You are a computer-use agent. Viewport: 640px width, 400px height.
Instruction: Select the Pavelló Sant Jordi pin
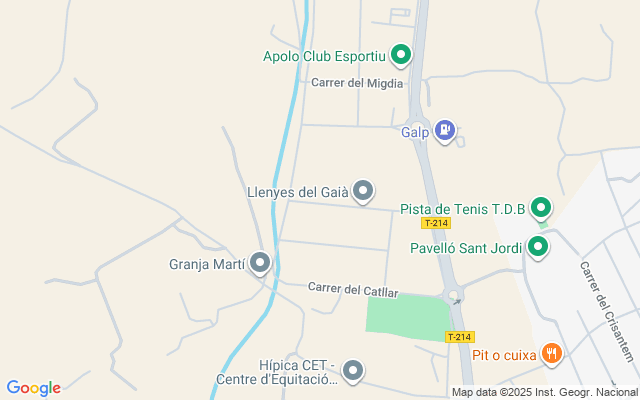(538, 246)
